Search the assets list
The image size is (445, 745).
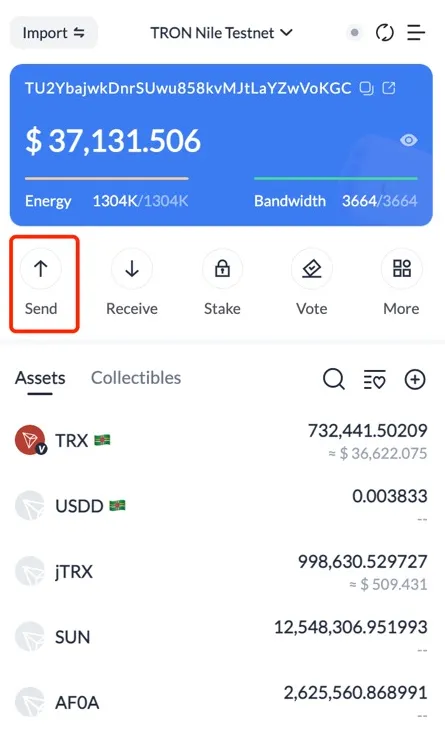(x=334, y=379)
